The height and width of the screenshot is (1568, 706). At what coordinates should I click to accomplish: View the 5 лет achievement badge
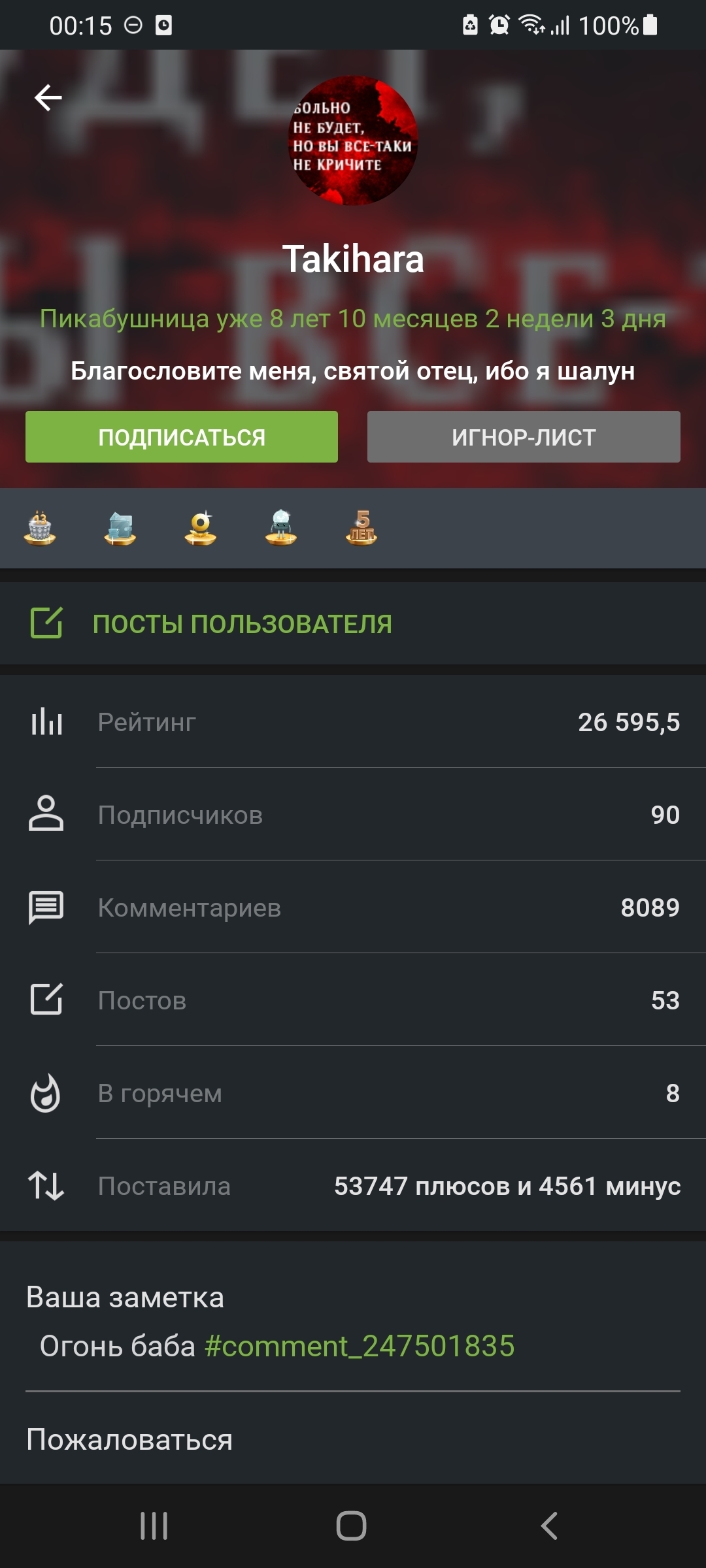pos(361,528)
